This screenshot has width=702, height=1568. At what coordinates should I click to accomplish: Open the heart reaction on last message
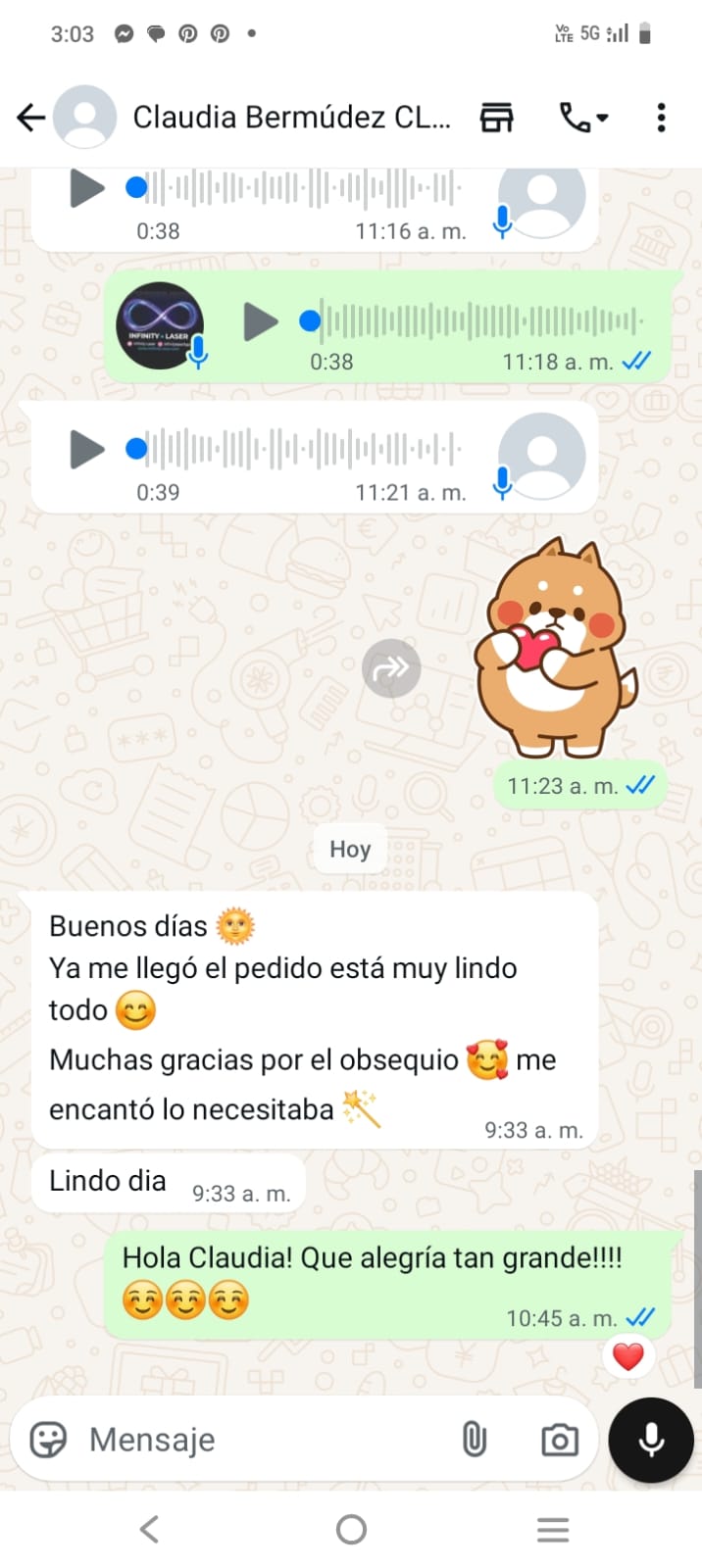627,1356
